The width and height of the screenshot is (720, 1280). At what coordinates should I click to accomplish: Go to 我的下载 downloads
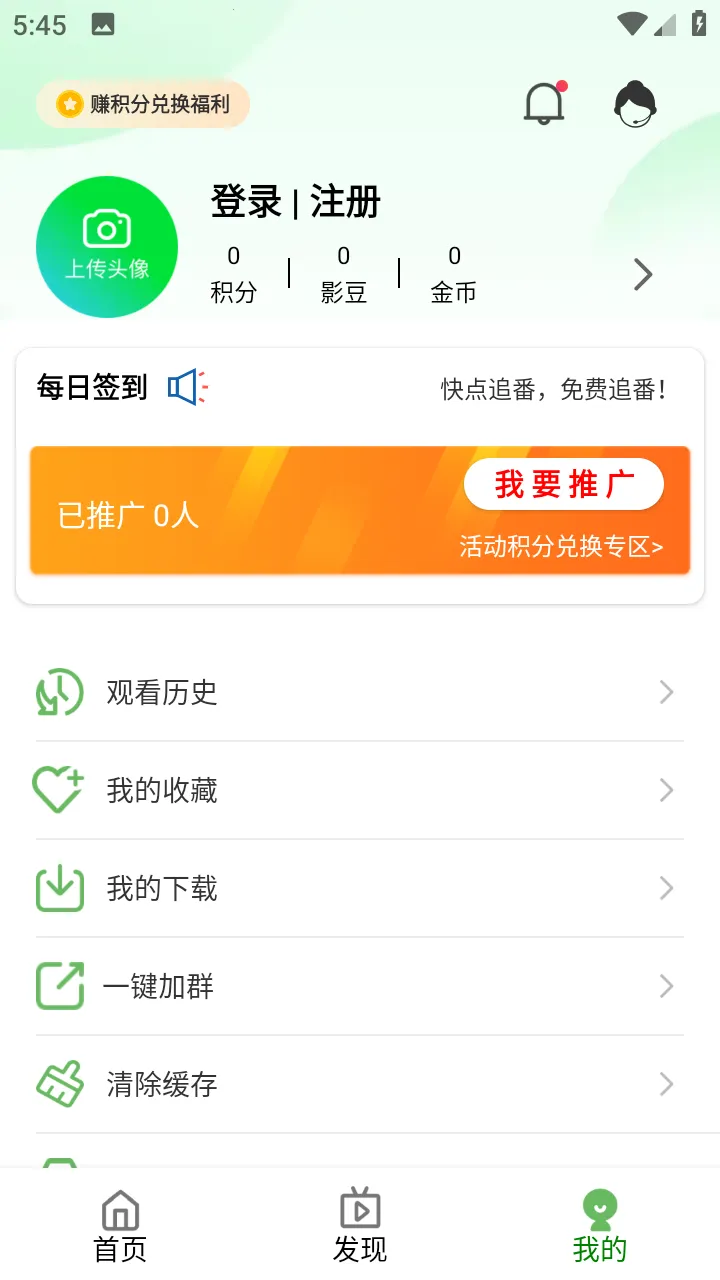click(360, 888)
